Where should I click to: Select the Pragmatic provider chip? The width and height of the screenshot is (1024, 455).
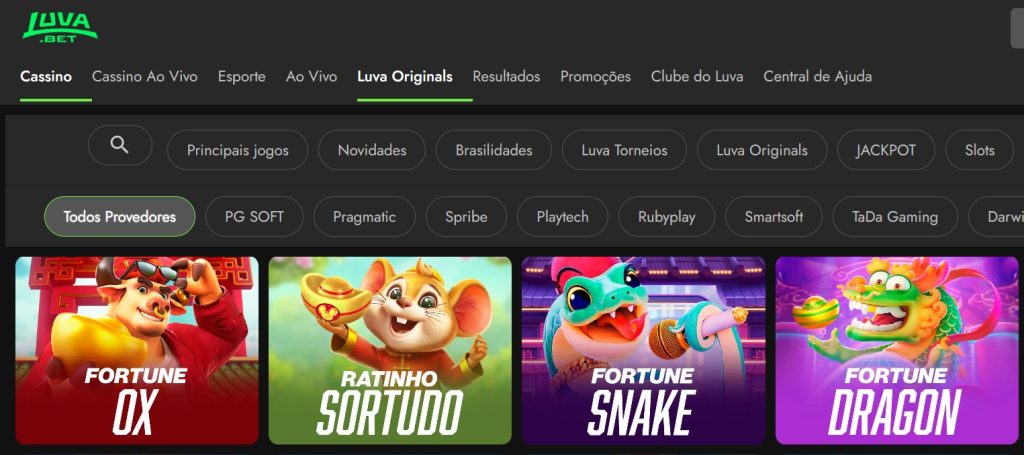pyautogui.click(x=364, y=217)
